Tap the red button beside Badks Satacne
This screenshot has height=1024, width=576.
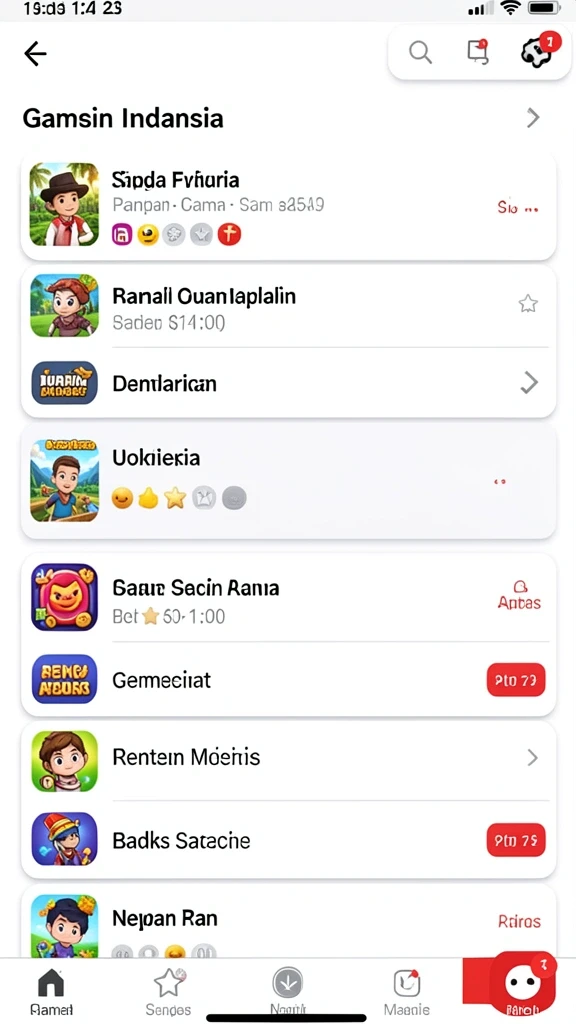pos(516,840)
